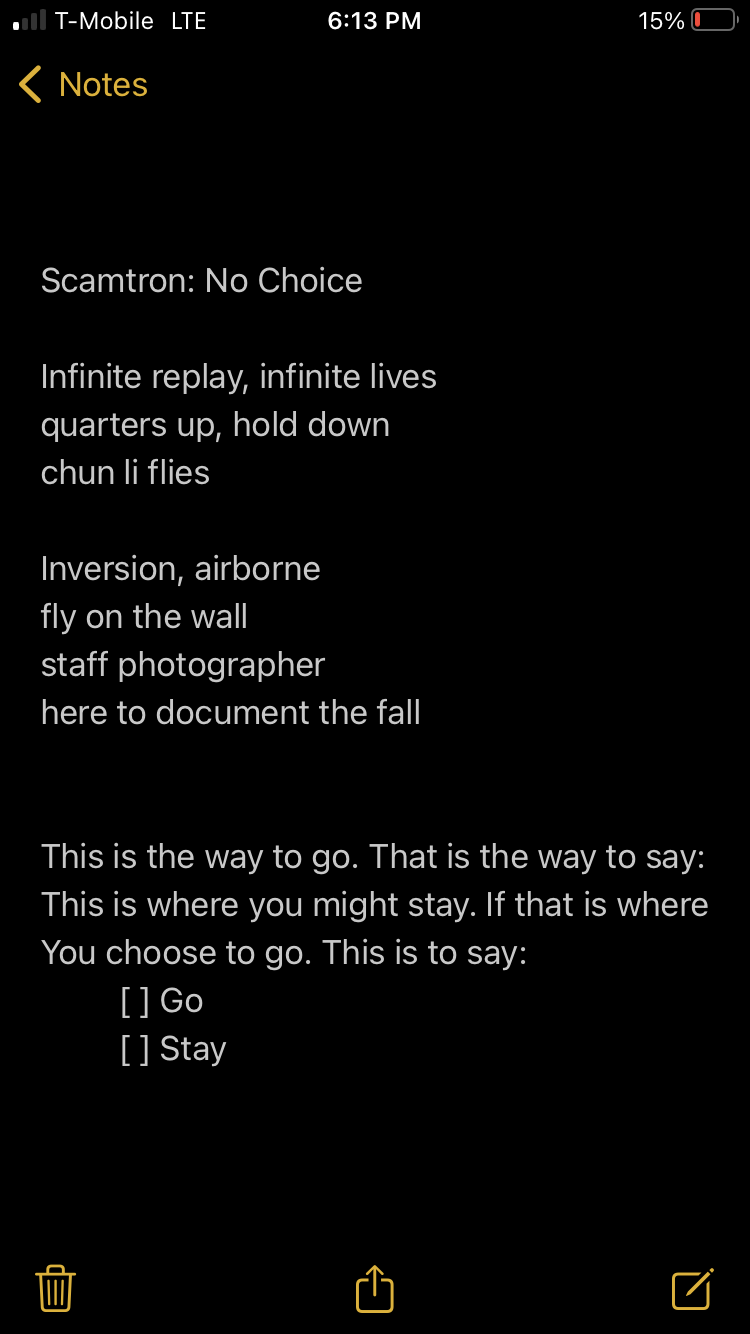Open the share sheet for this note
This screenshot has width=750, height=1334.
click(375, 1288)
